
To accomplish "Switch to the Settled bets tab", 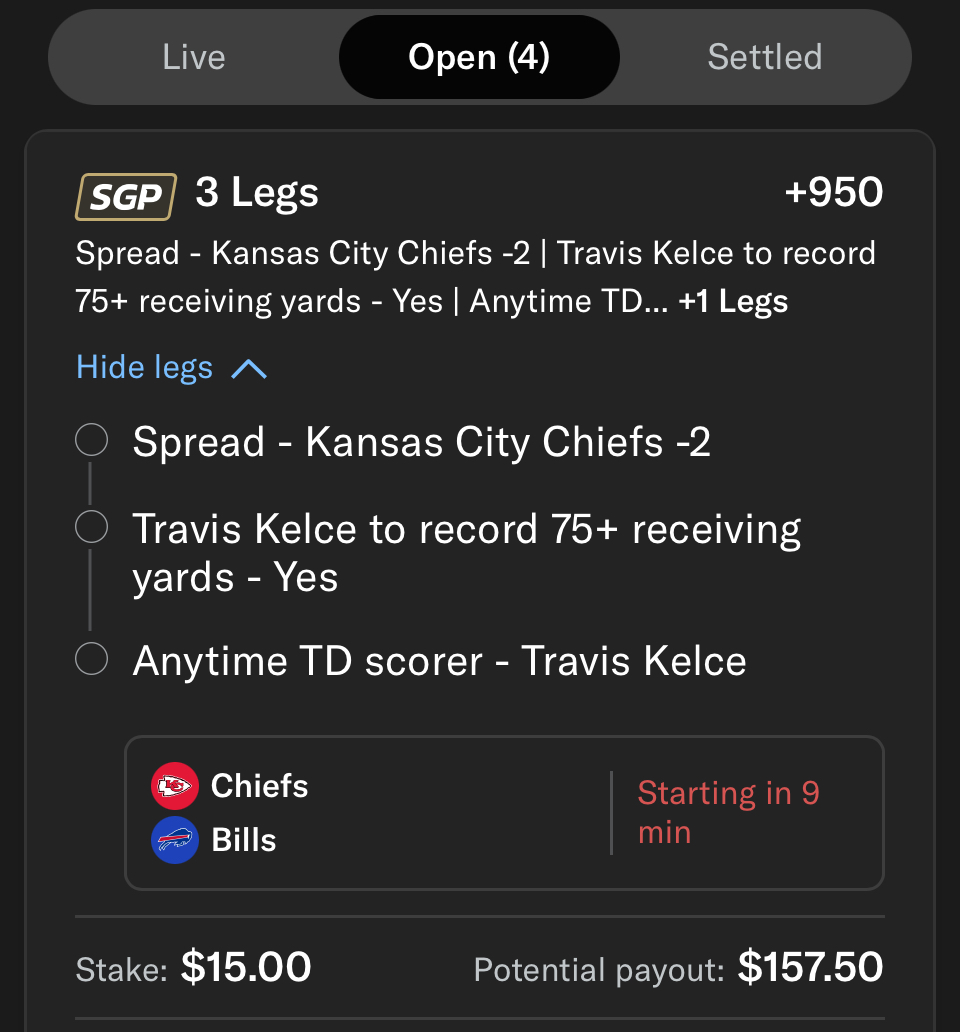I will (764, 57).
